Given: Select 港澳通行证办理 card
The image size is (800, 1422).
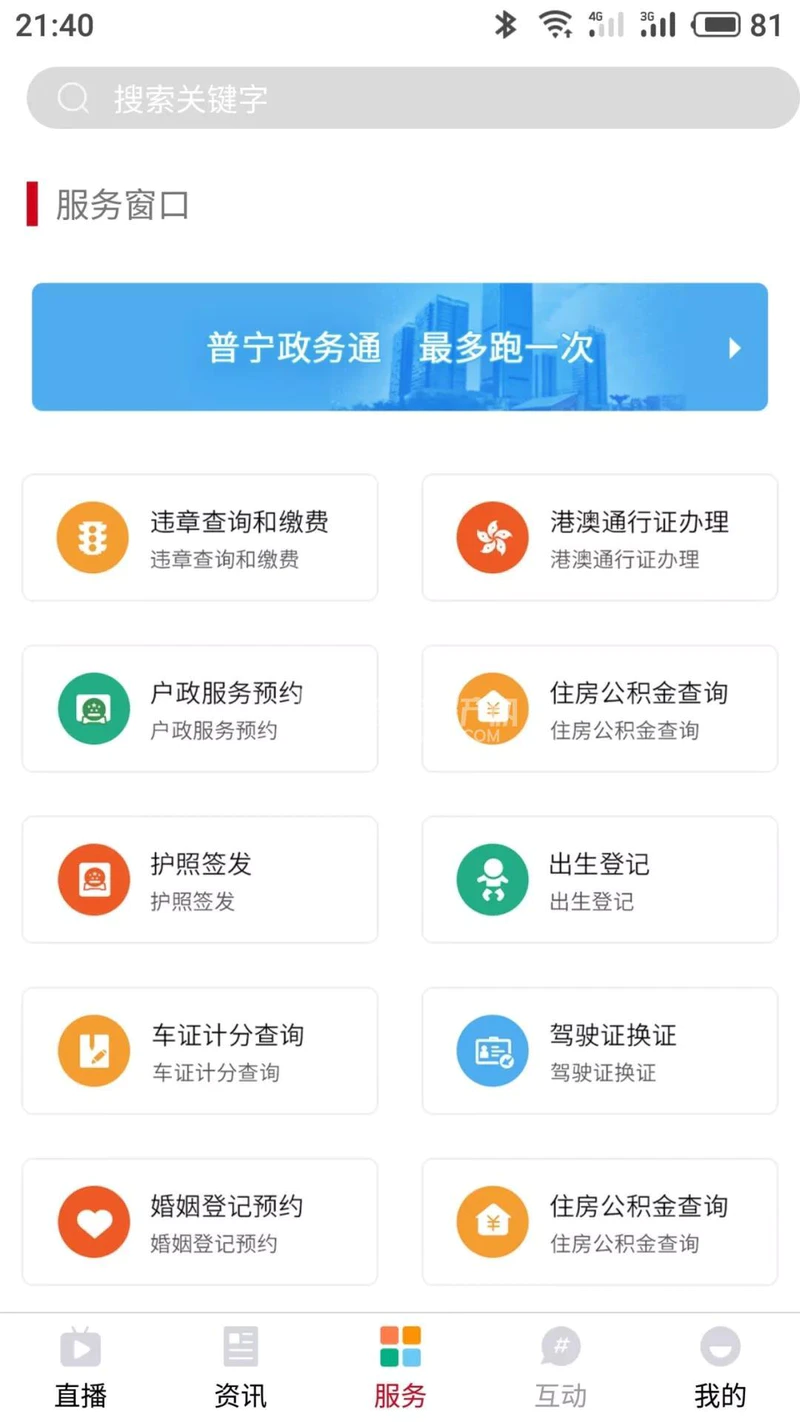Looking at the screenshot, I should tap(600, 538).
